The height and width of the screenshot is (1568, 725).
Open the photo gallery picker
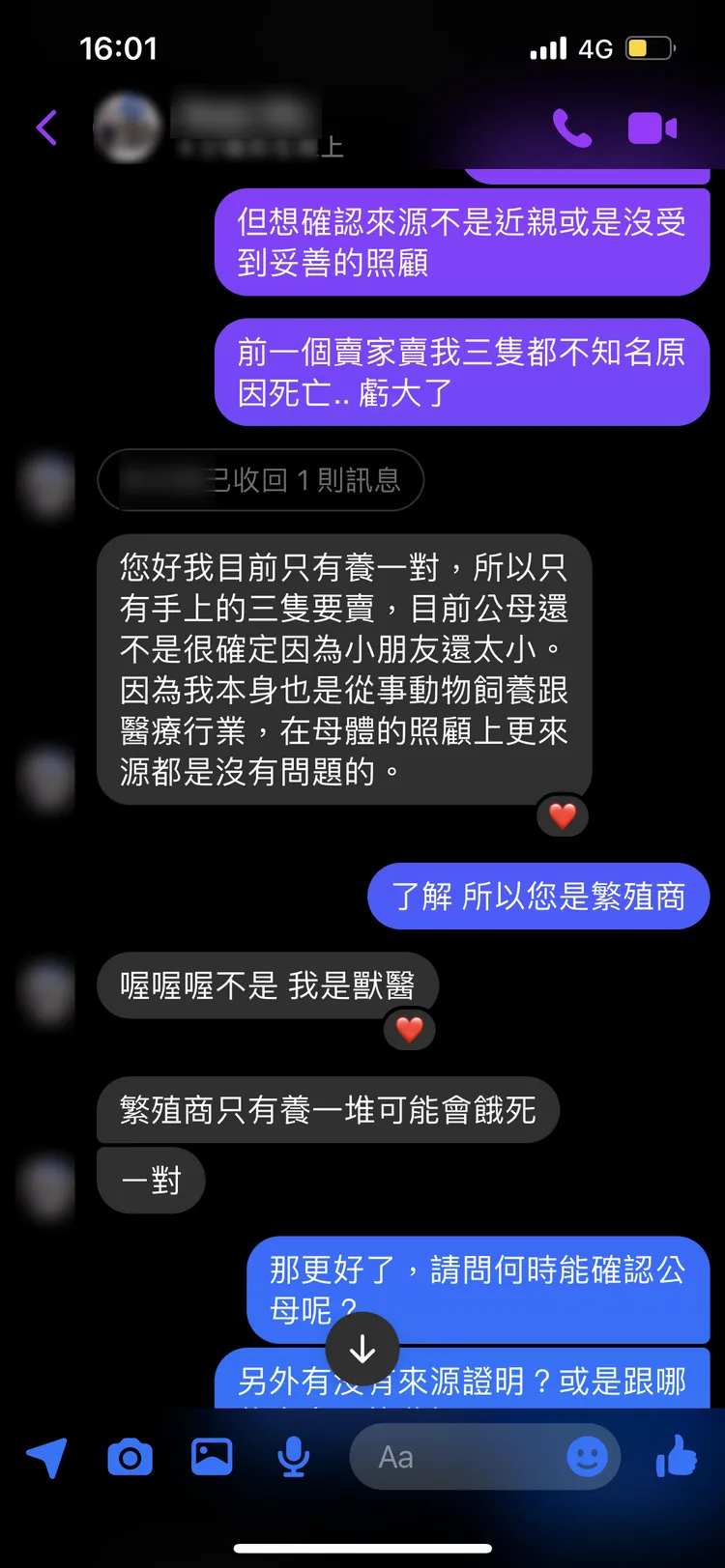click(212, 1457)
